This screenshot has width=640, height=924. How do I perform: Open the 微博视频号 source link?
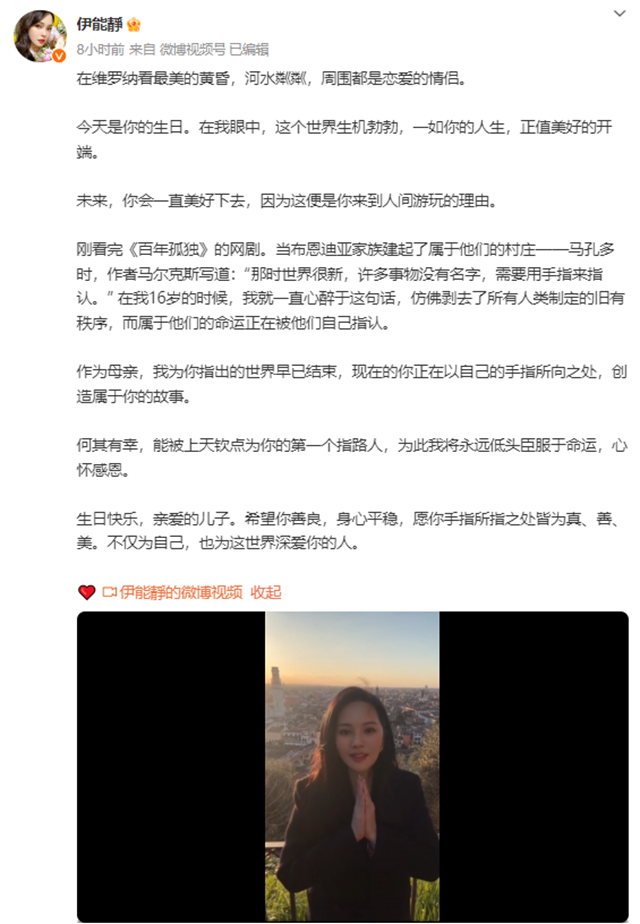pos(191,49)
